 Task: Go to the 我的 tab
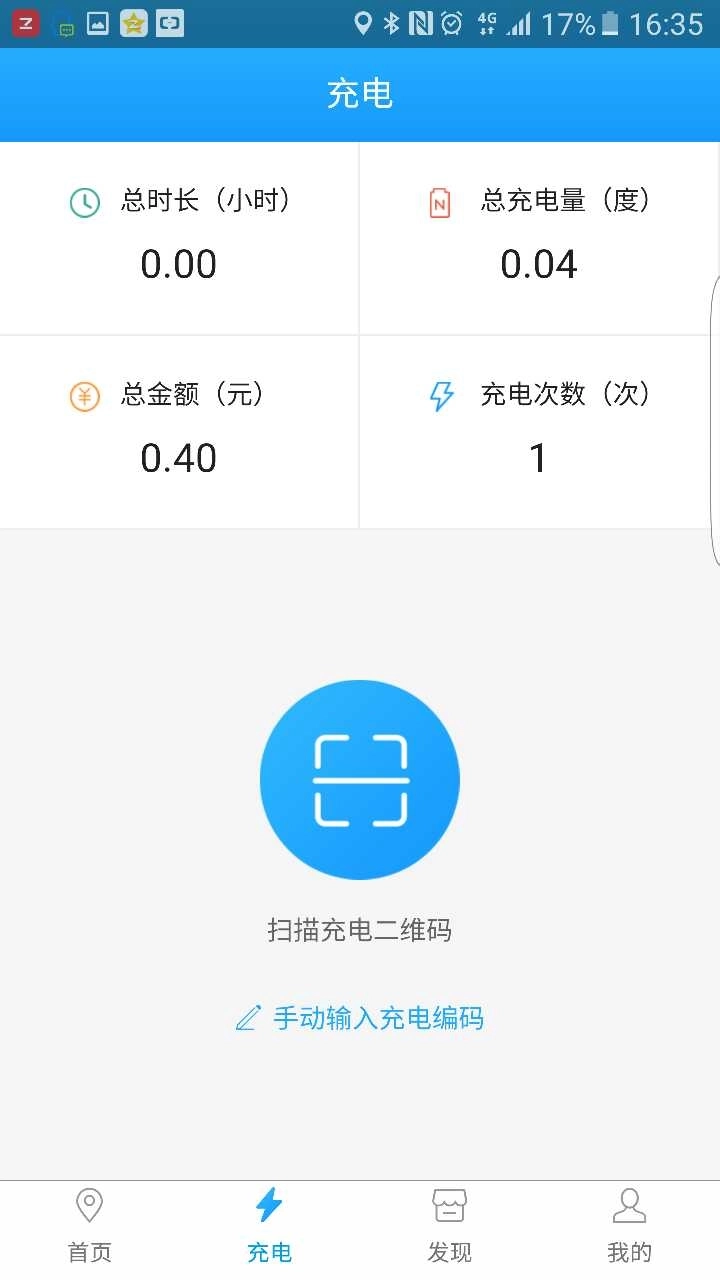click(628, 1225)
